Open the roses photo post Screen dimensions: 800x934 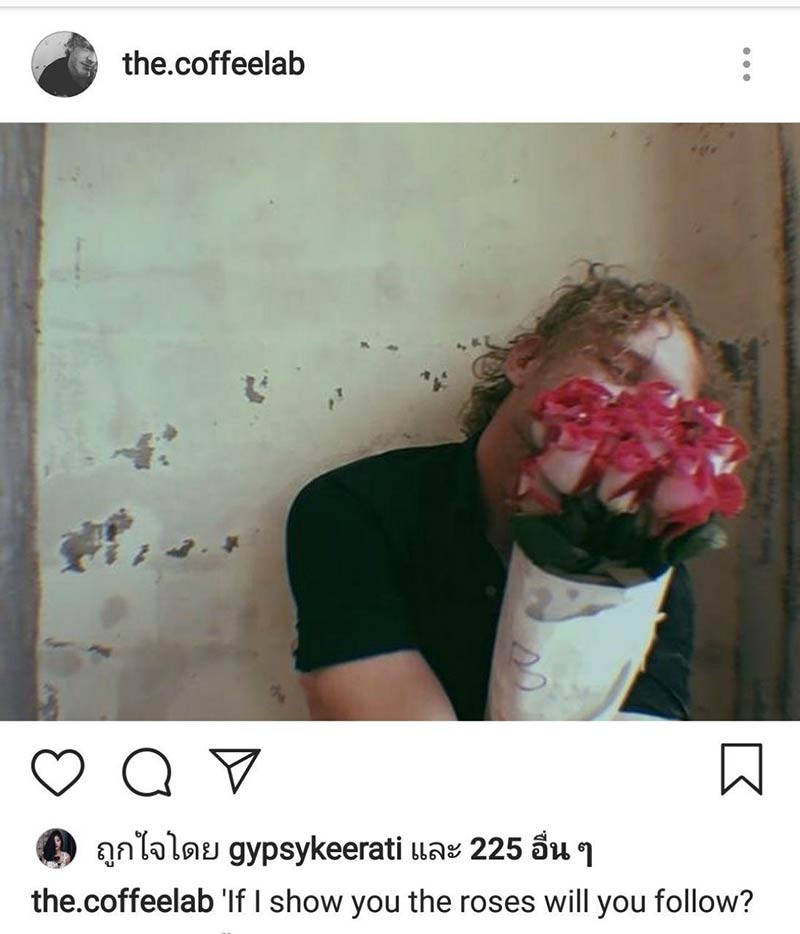(x=400, y=420)
